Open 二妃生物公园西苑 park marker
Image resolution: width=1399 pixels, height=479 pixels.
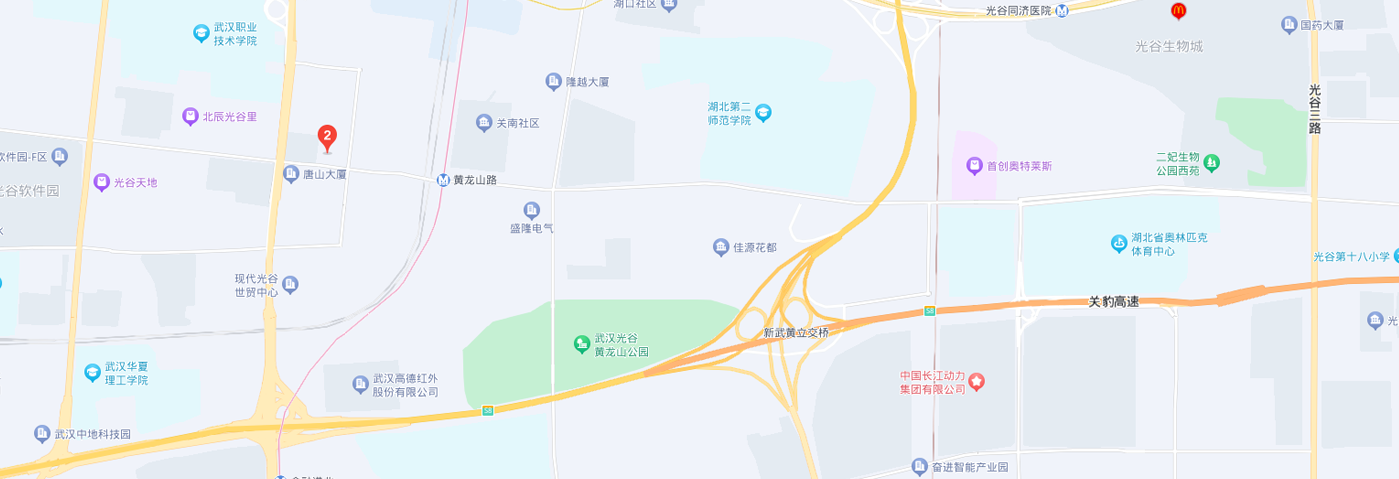point(1212,161)
